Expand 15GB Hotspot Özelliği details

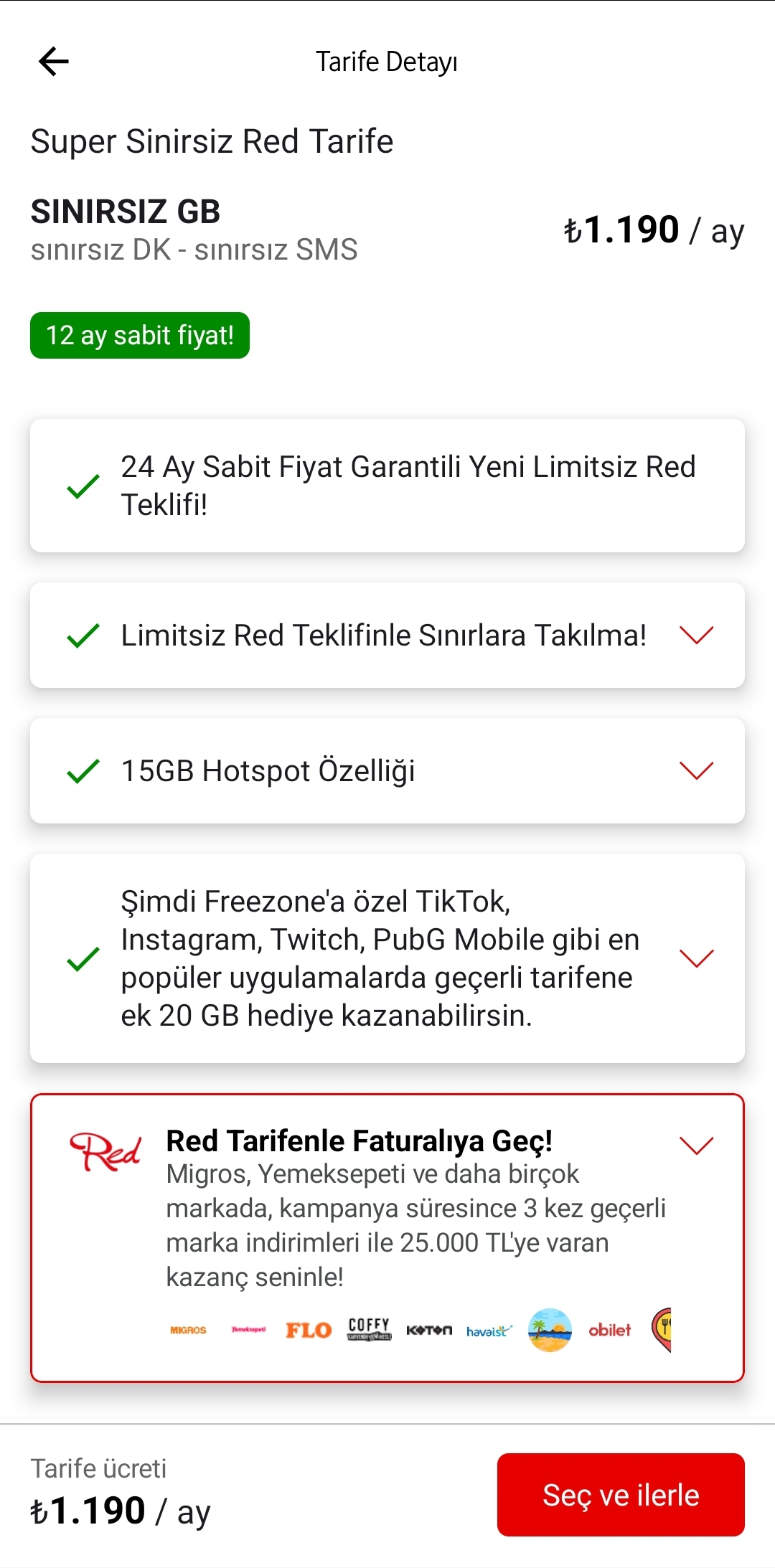(696, 770)
